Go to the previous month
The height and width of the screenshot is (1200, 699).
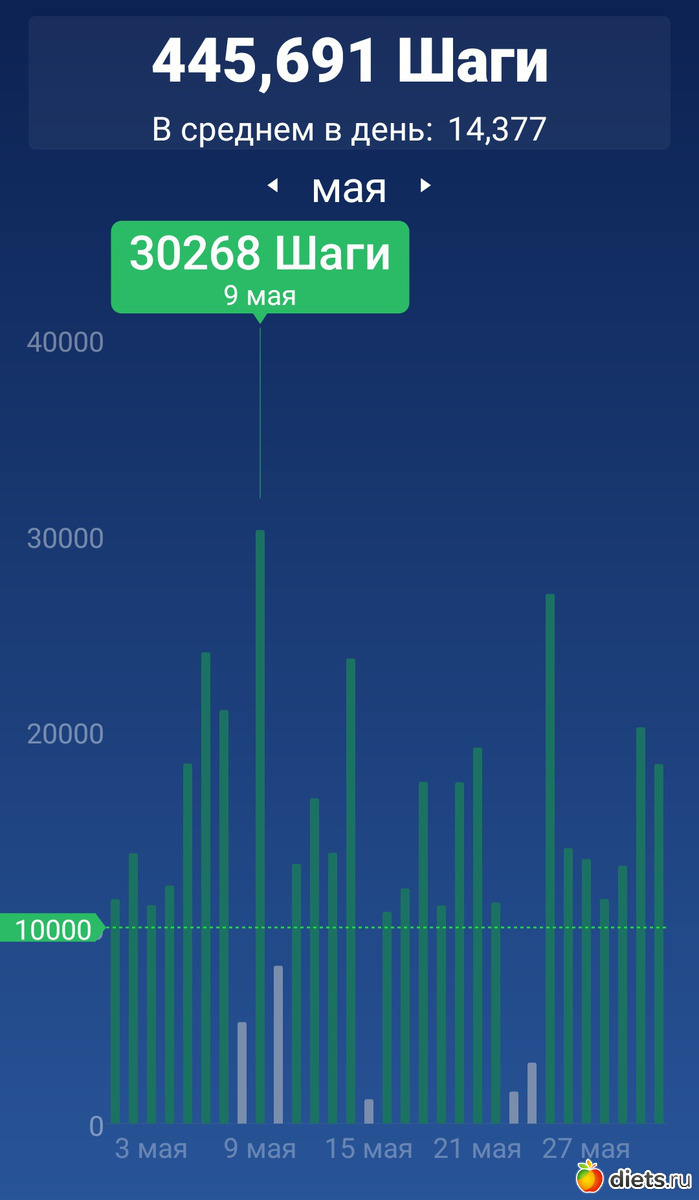(272, 186)
